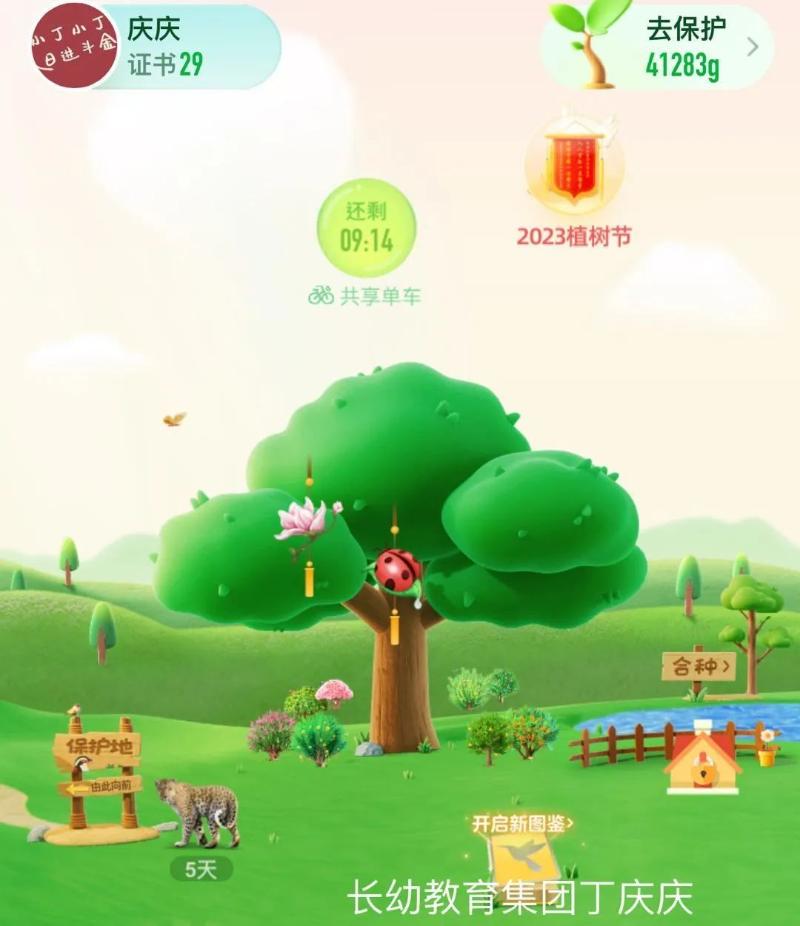Tap the 去保护 energy button

(x=660, y=47)
